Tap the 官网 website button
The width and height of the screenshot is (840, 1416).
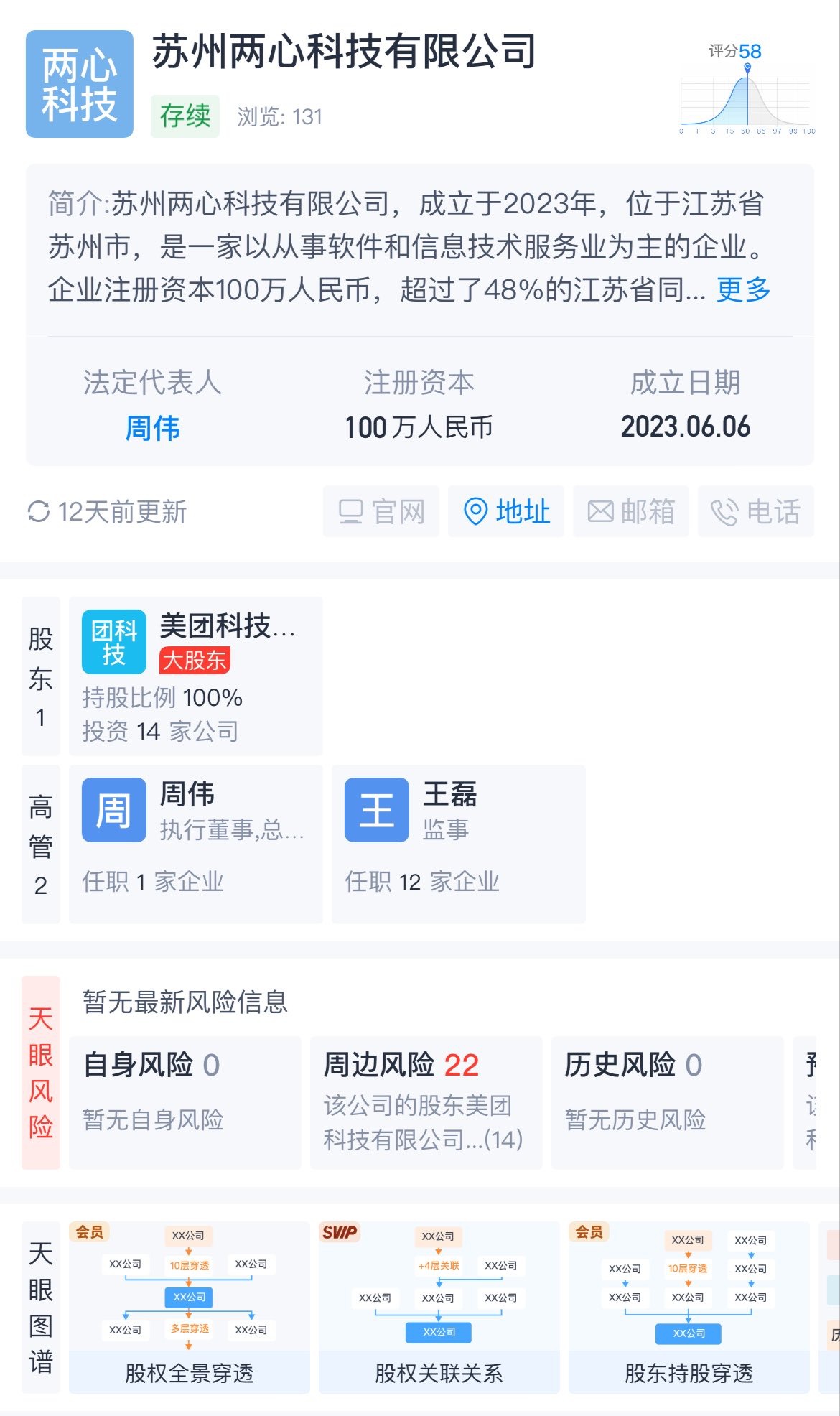[x=381, y=511]
